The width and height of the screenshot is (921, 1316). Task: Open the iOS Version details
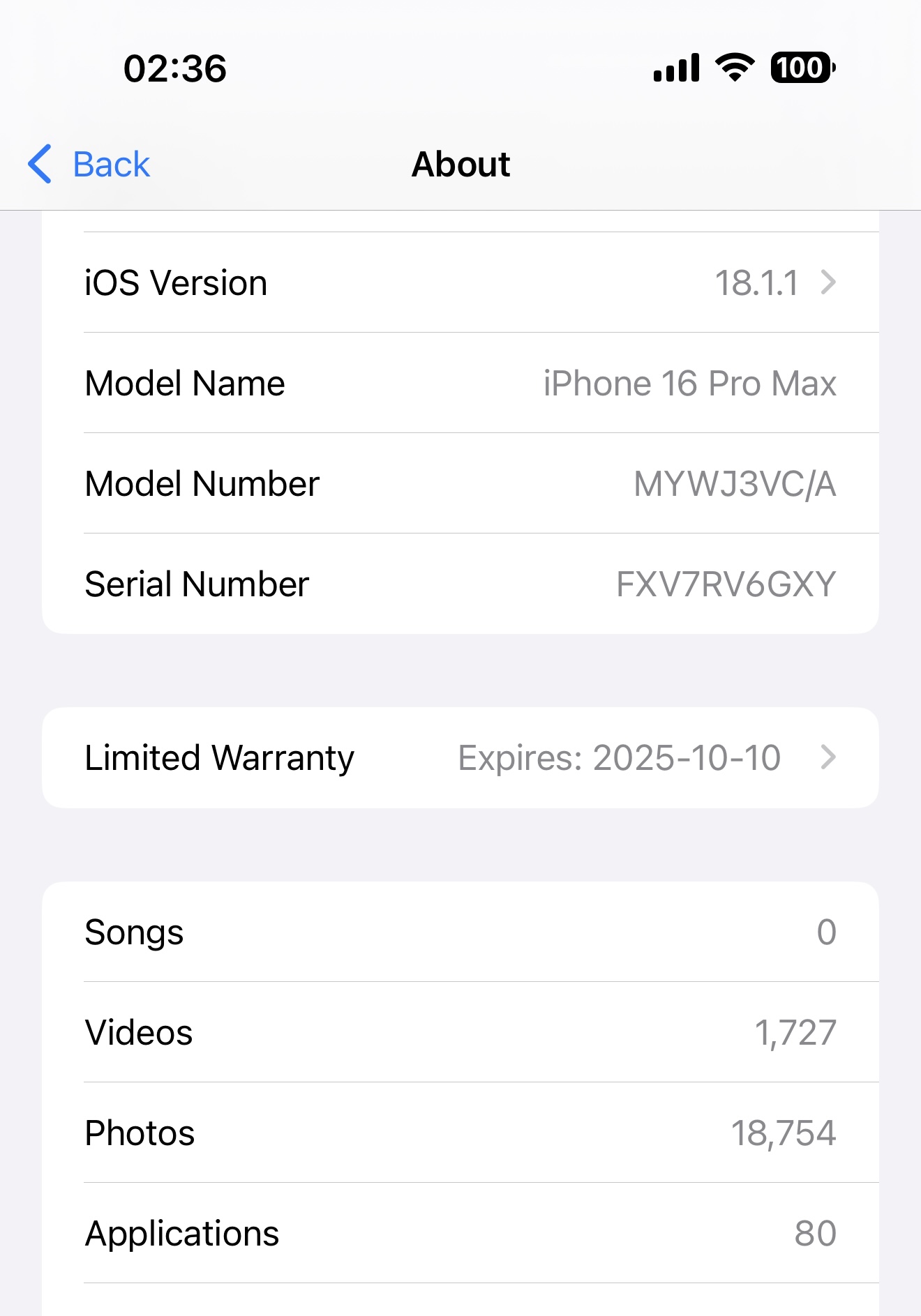click(x=460, y=283)
